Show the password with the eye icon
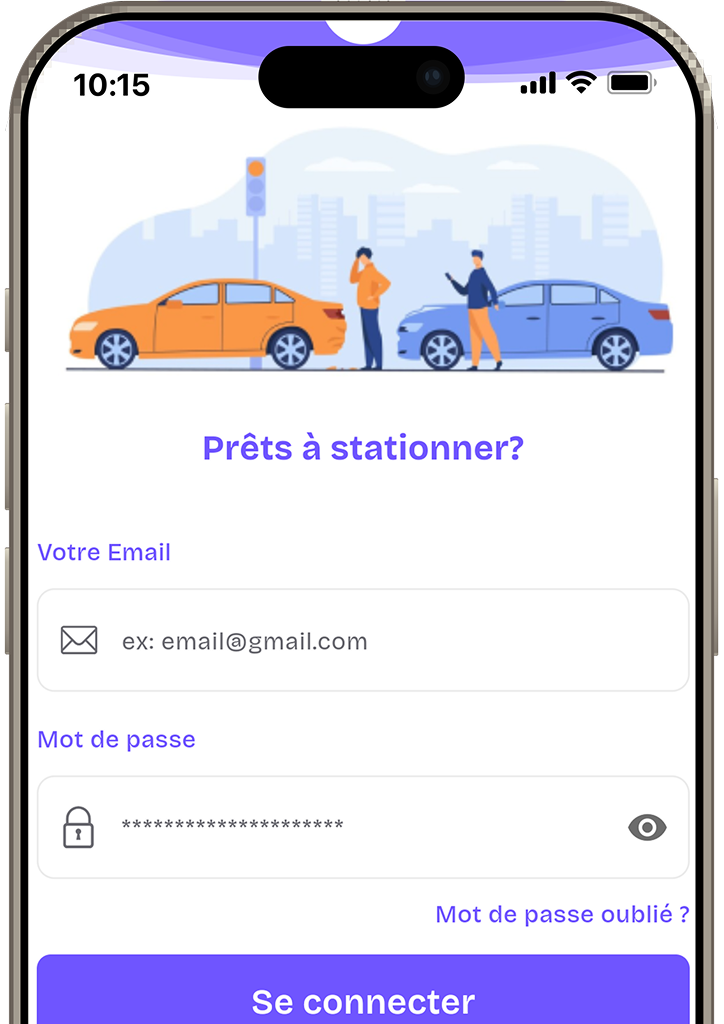724x1024 pixels. point(647,827)
